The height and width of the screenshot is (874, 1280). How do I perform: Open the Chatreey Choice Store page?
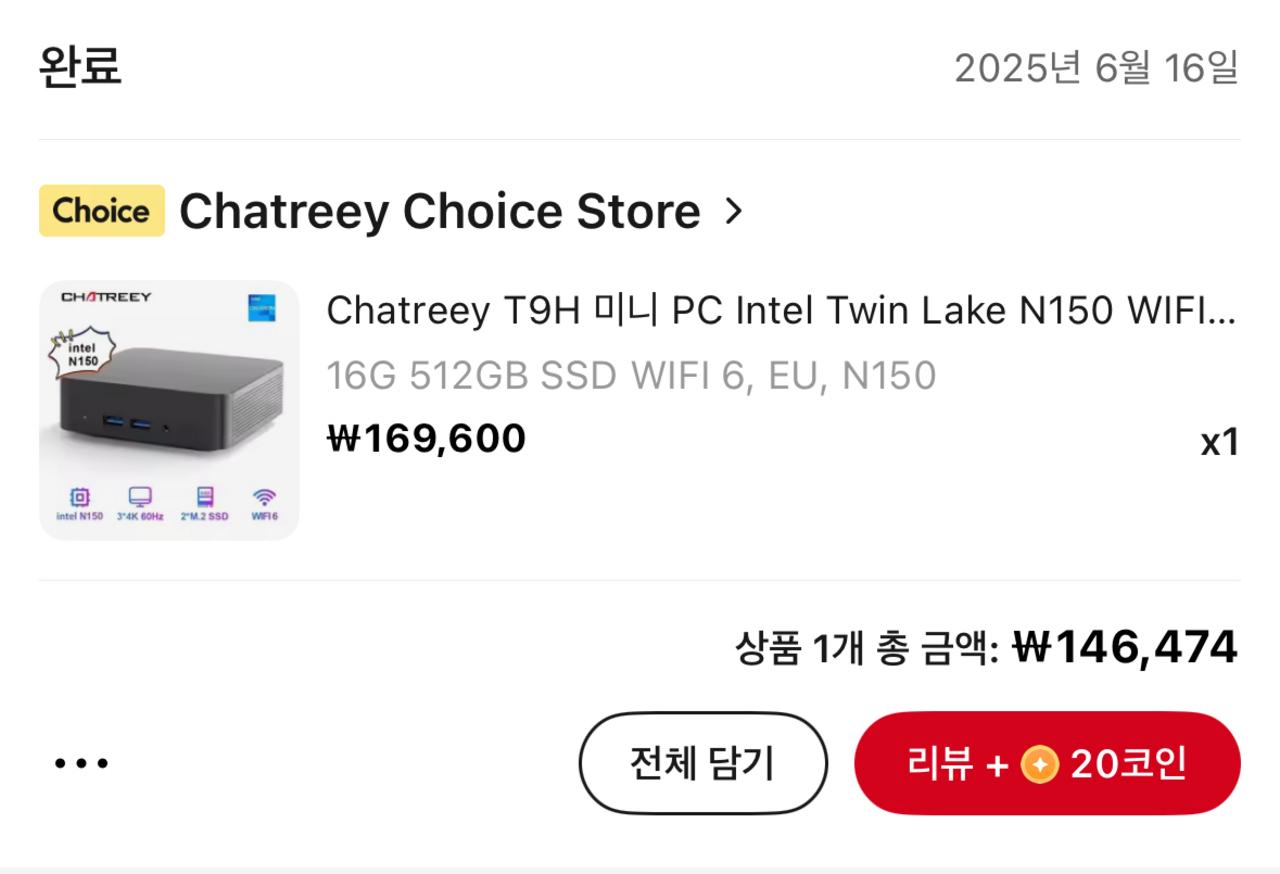pos(440,211)
